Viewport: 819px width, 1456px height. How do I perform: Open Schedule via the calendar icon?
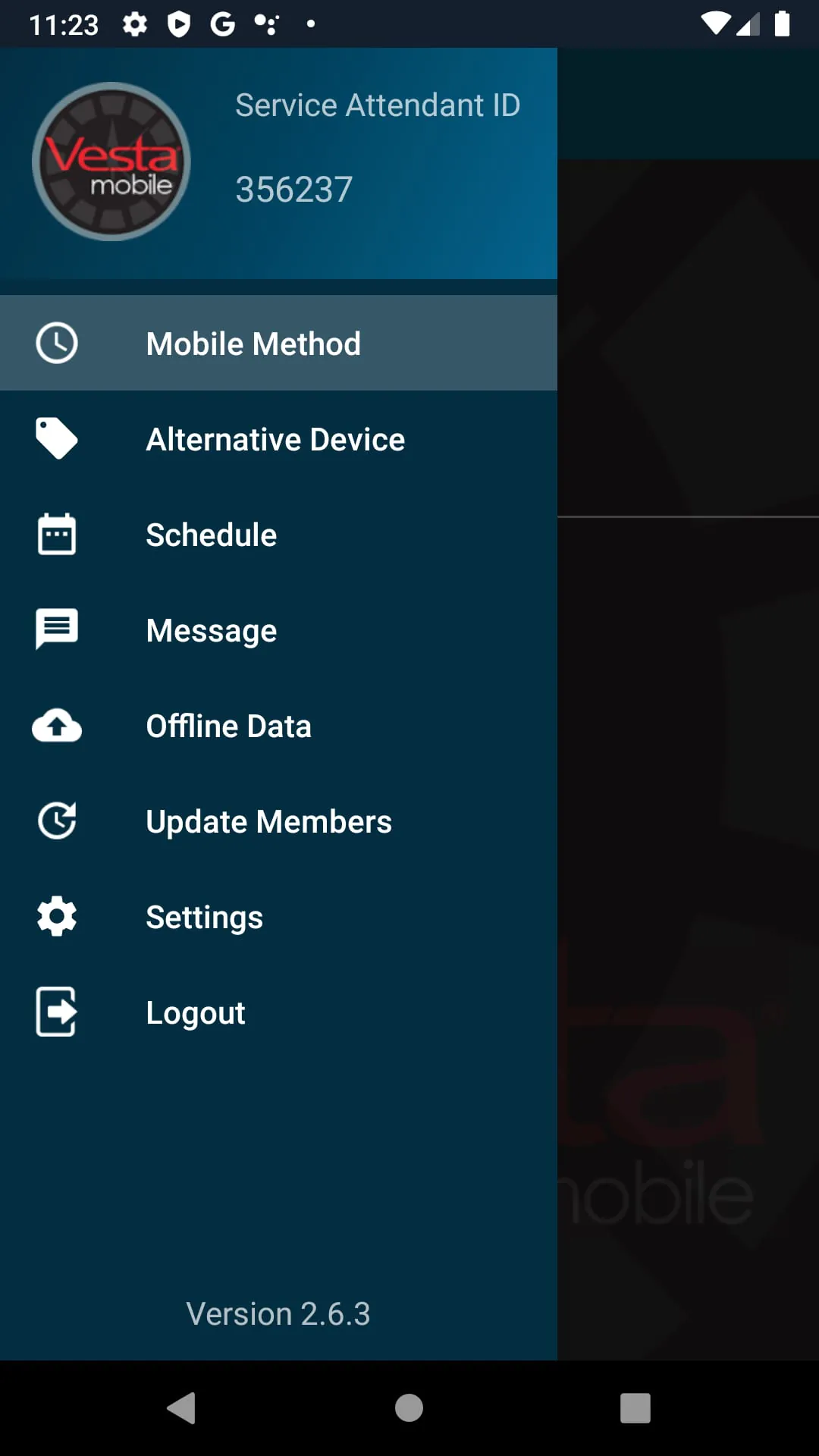click(x=55, y=534)
